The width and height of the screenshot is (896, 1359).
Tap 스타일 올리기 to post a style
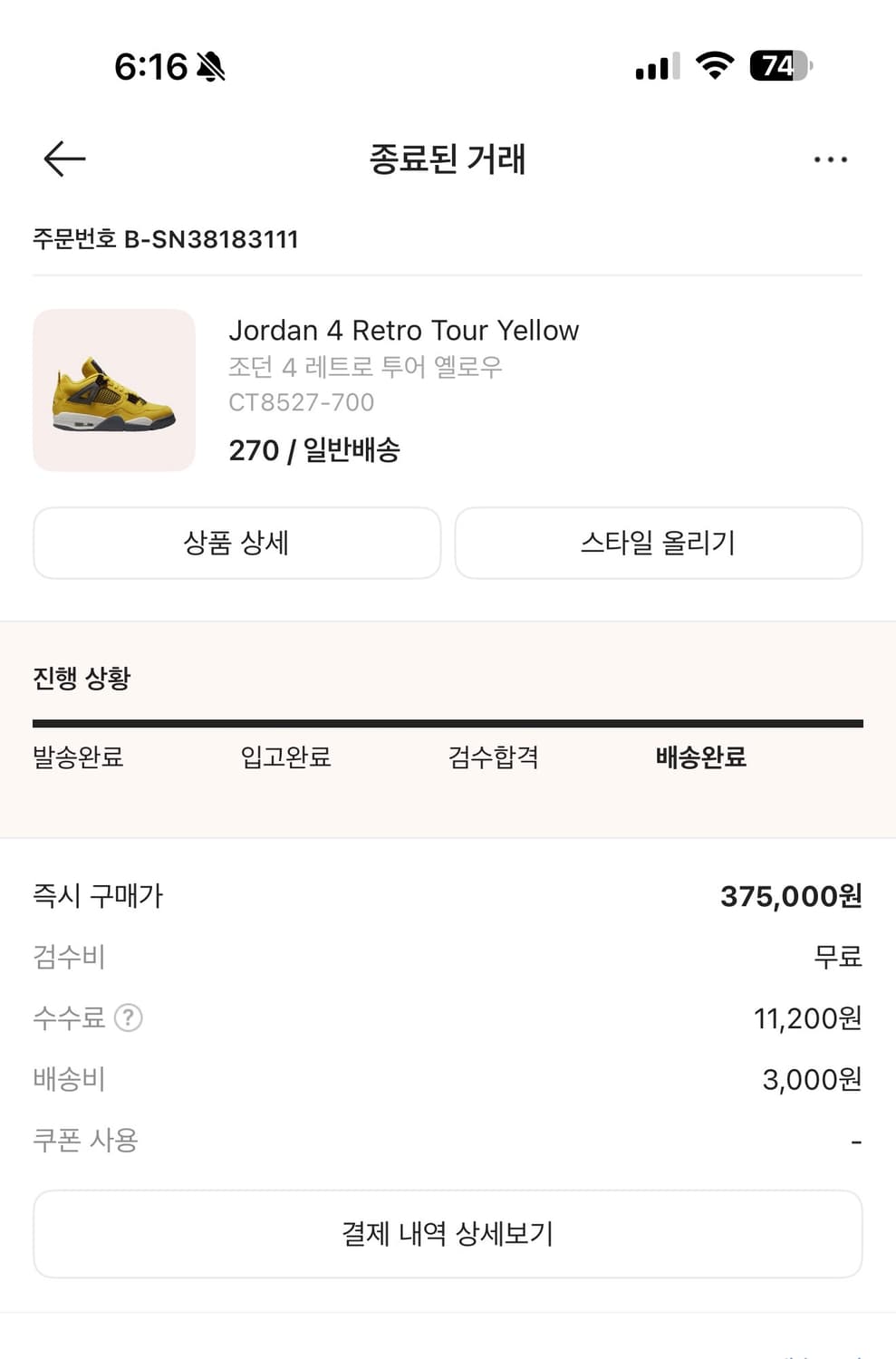[659, 543]
